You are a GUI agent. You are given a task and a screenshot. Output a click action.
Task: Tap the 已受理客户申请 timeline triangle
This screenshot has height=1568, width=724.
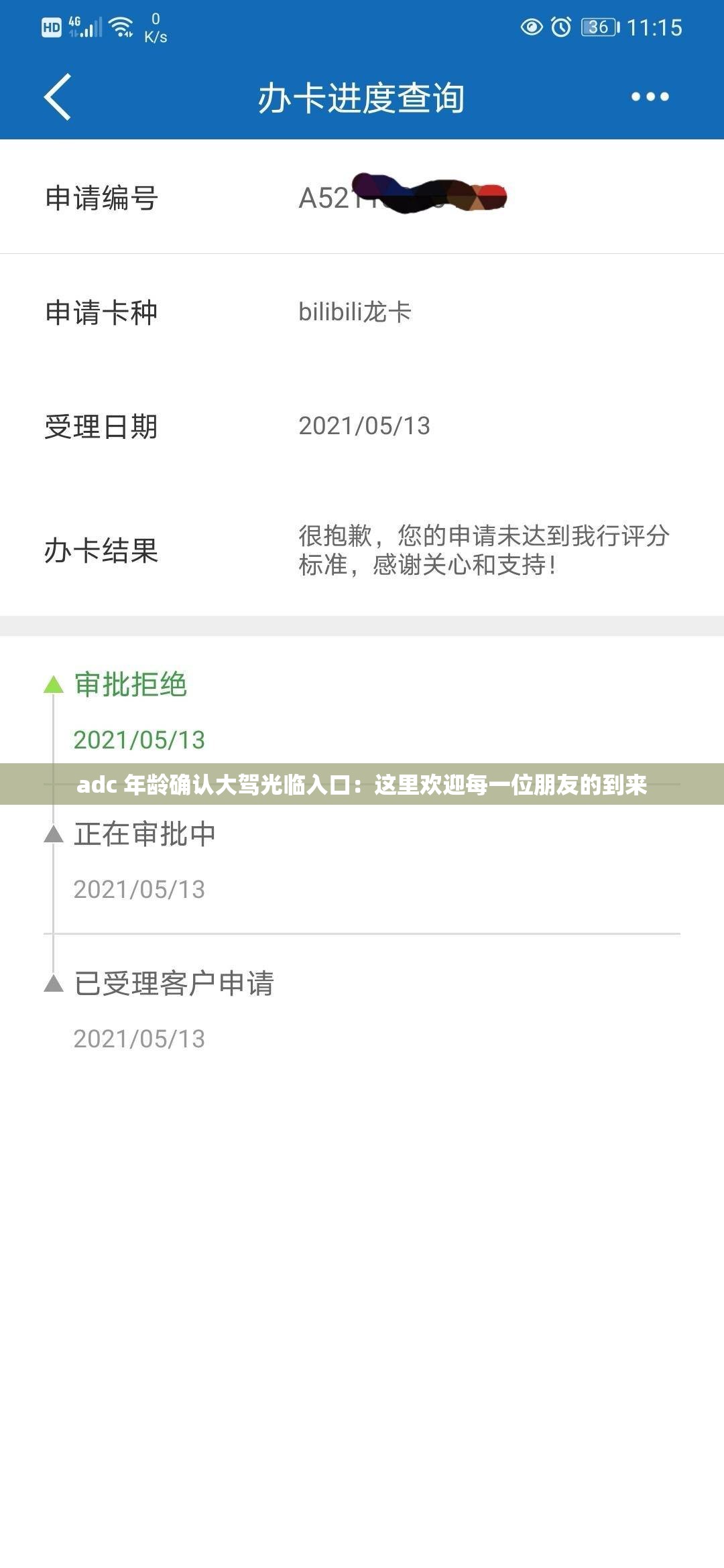[54, 982]
